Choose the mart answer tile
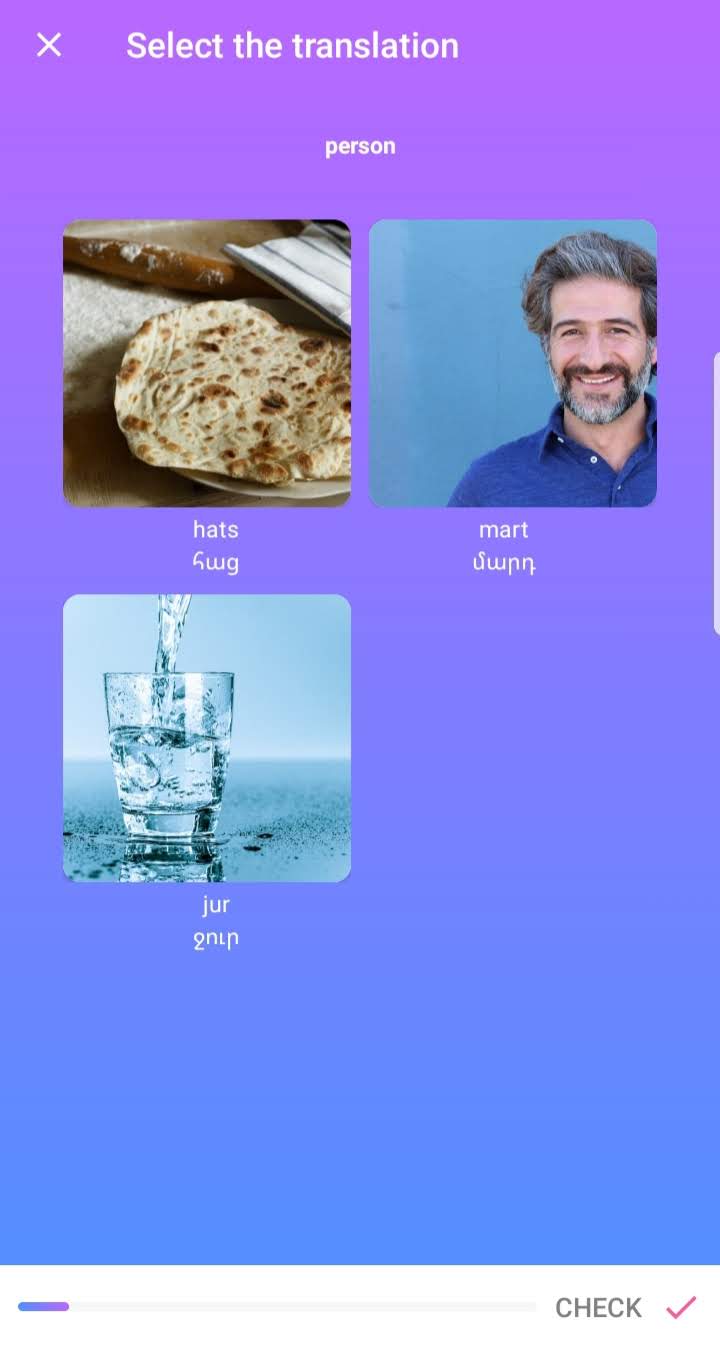Image resolution: width=720 pixels, height=1347 pixels. coord(513,363)
